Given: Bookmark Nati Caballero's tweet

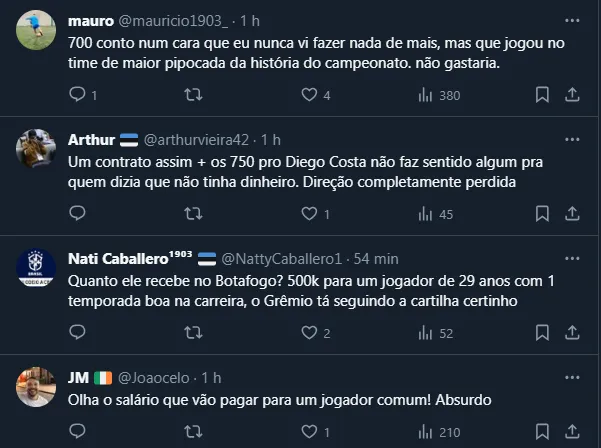Looking at the screenshot, I should pos(541,333).
